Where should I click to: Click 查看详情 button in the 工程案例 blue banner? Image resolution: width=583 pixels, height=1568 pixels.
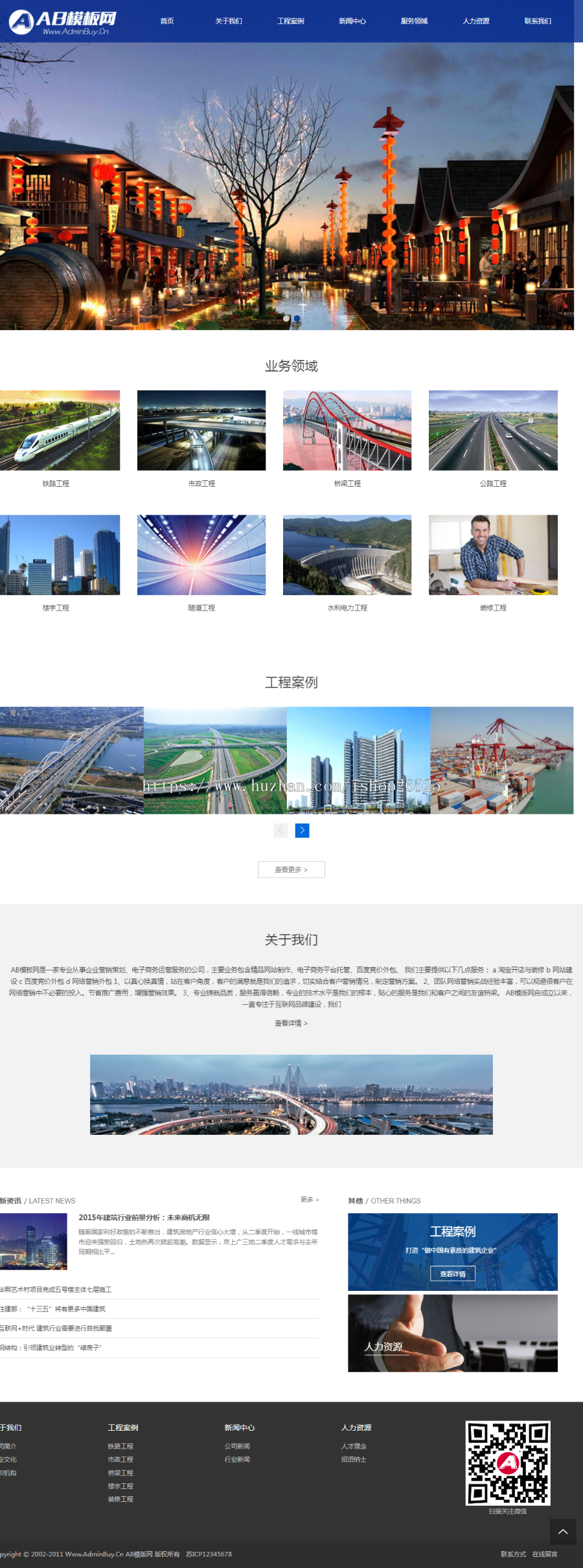[453, 1273]
